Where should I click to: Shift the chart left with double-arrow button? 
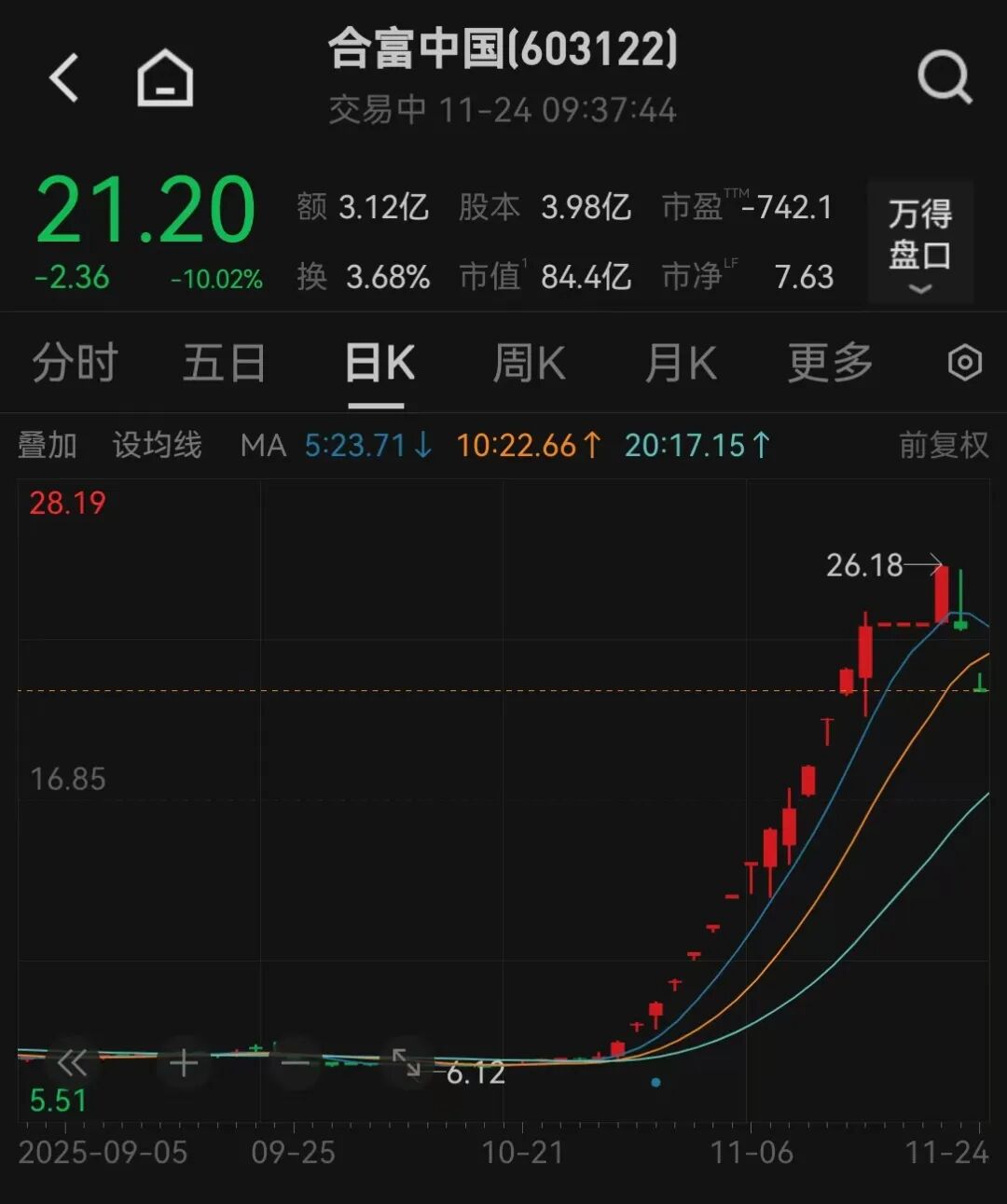point(73,1062)
